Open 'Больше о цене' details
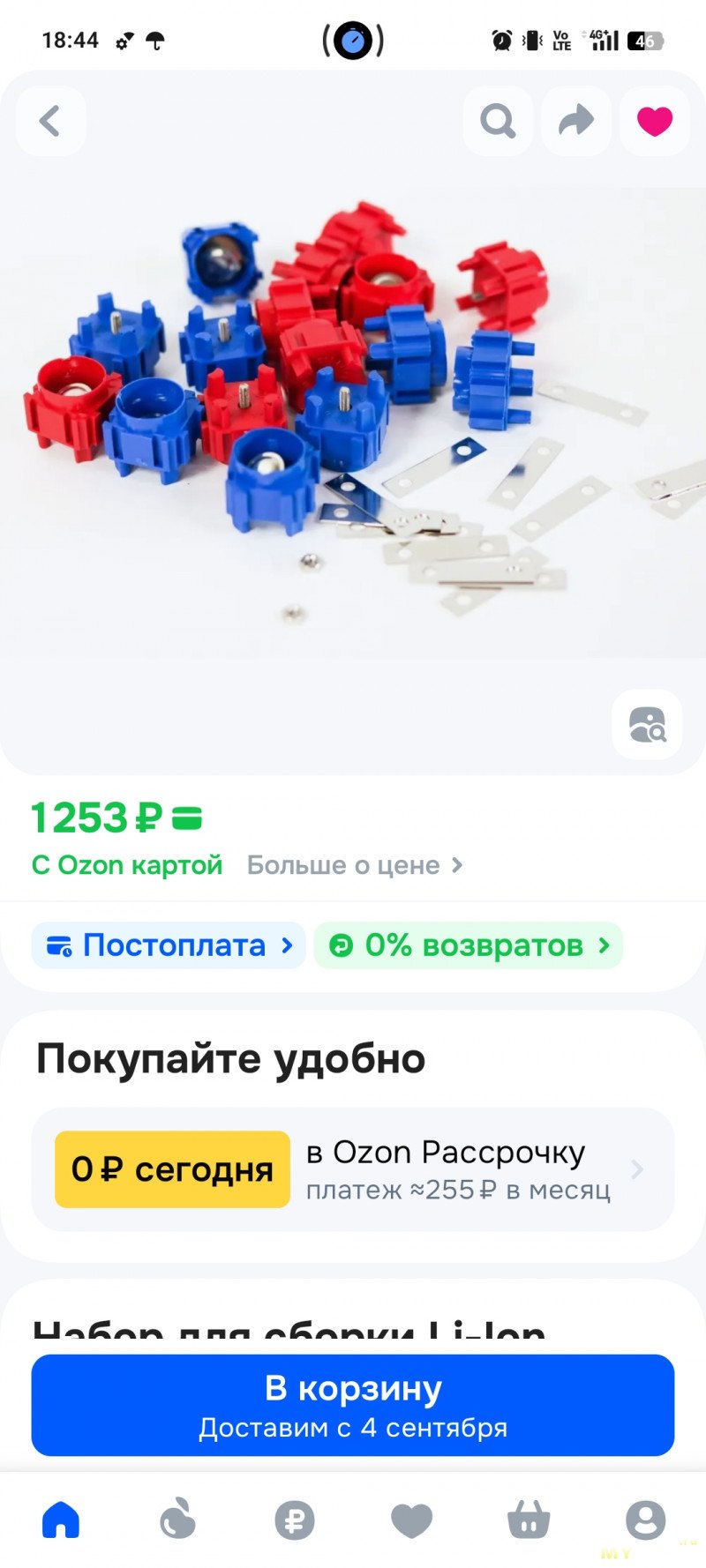 coord(354,865)
